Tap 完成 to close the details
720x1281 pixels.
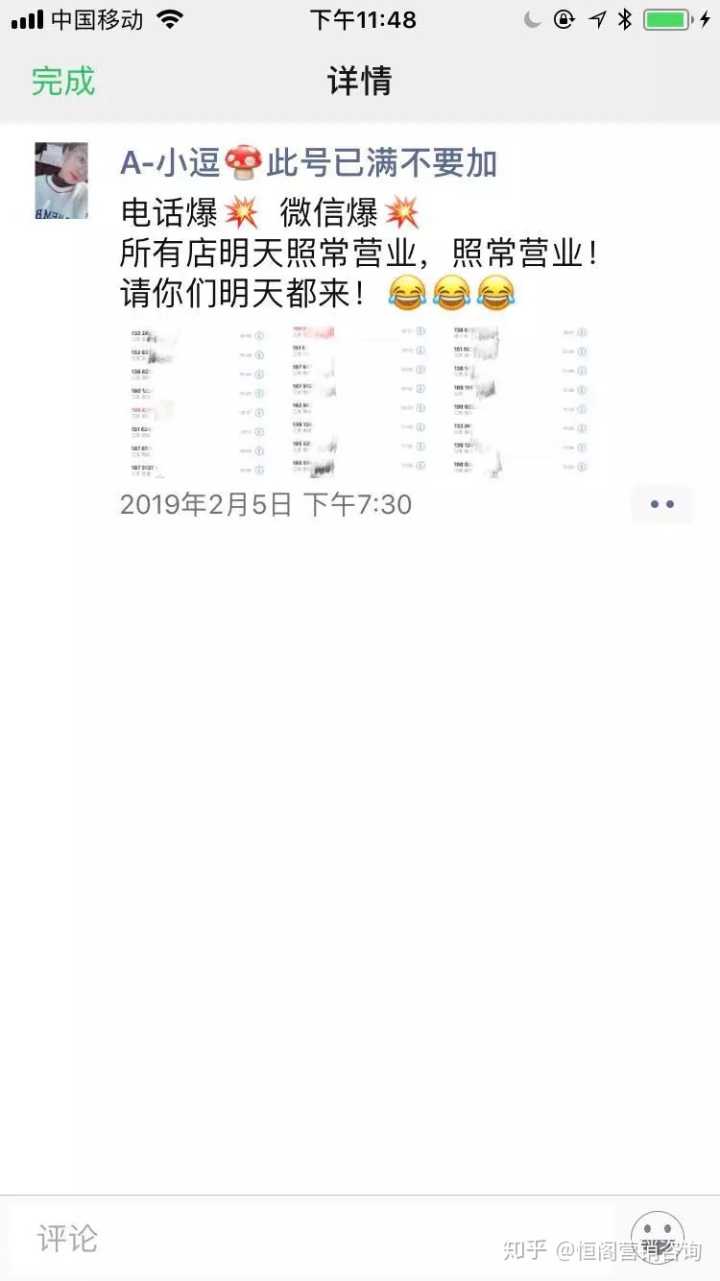[63, 81]
